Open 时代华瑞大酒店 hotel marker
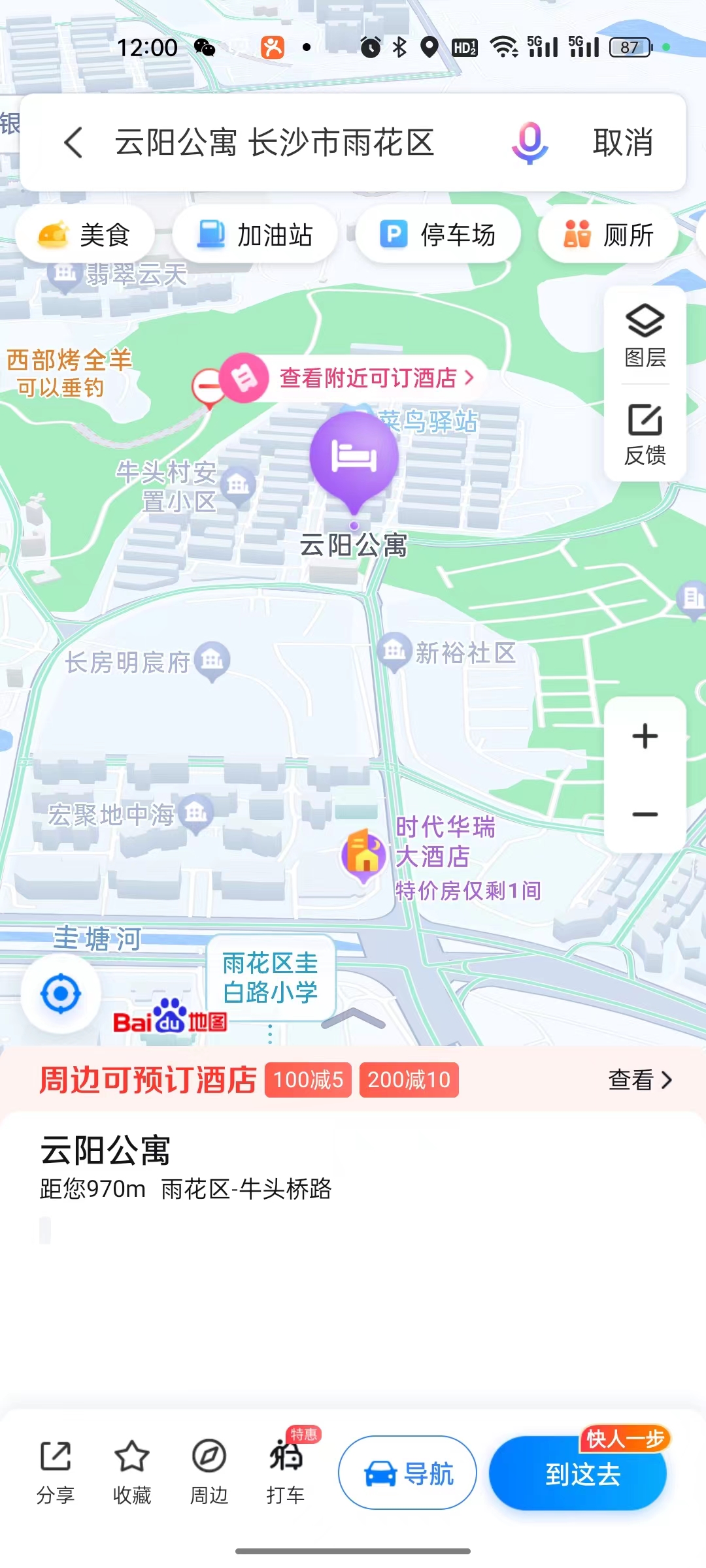Screen dimensions: 706x1568 pyautogui.click(x=365, y=853)
